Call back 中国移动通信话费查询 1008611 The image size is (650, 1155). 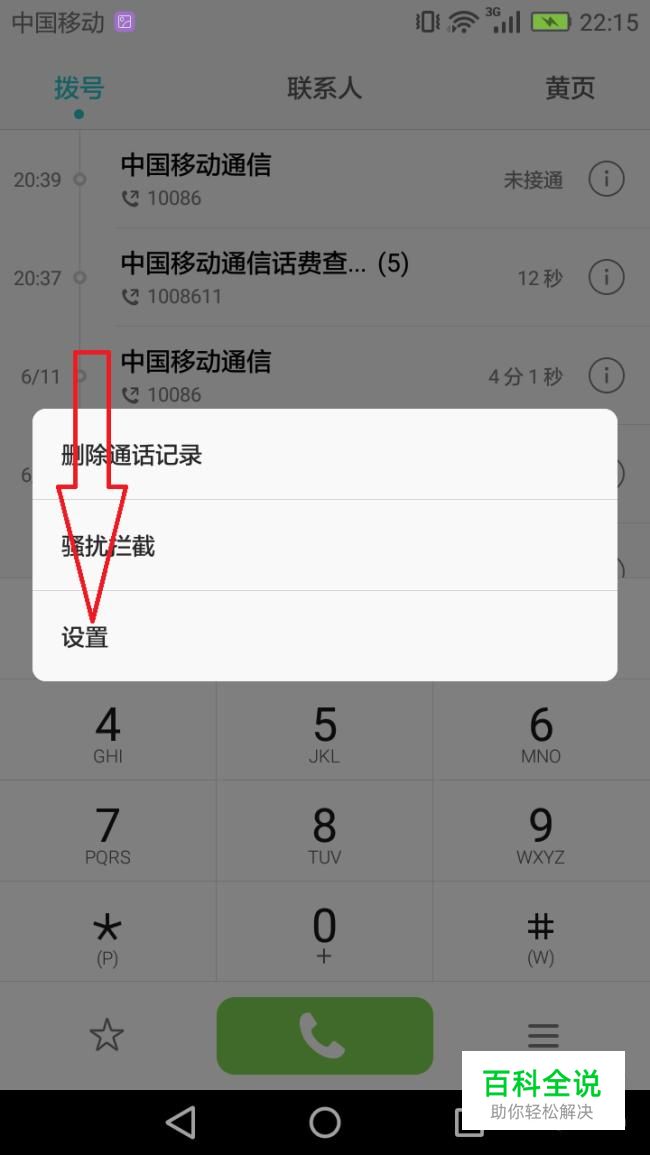tap(300, 277)
